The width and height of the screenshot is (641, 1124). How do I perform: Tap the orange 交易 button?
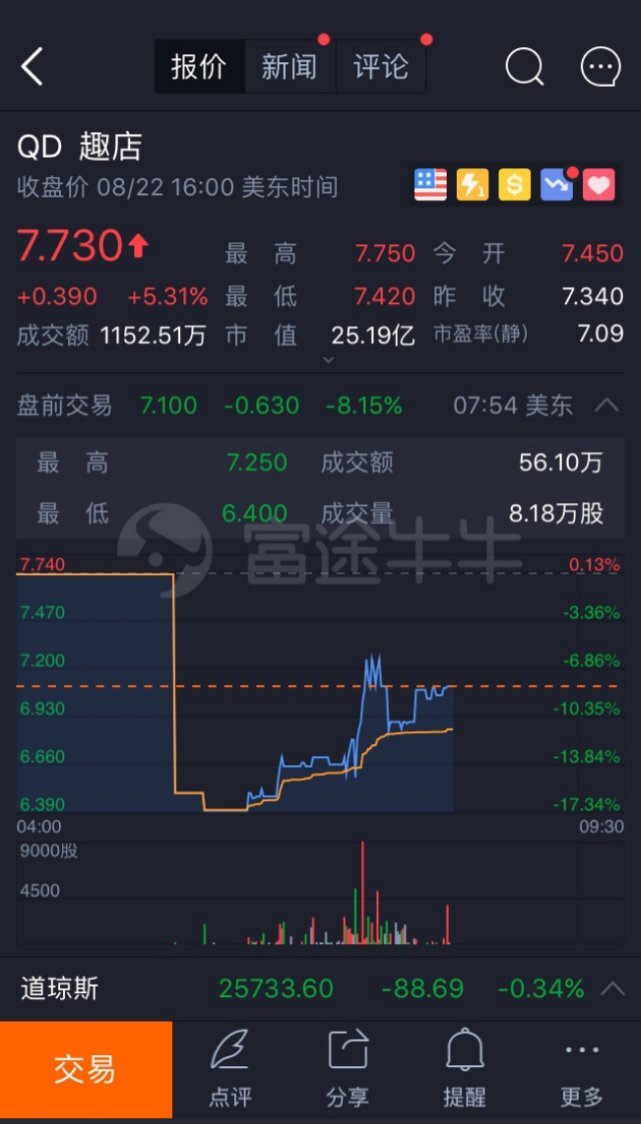coord(86,1070)
